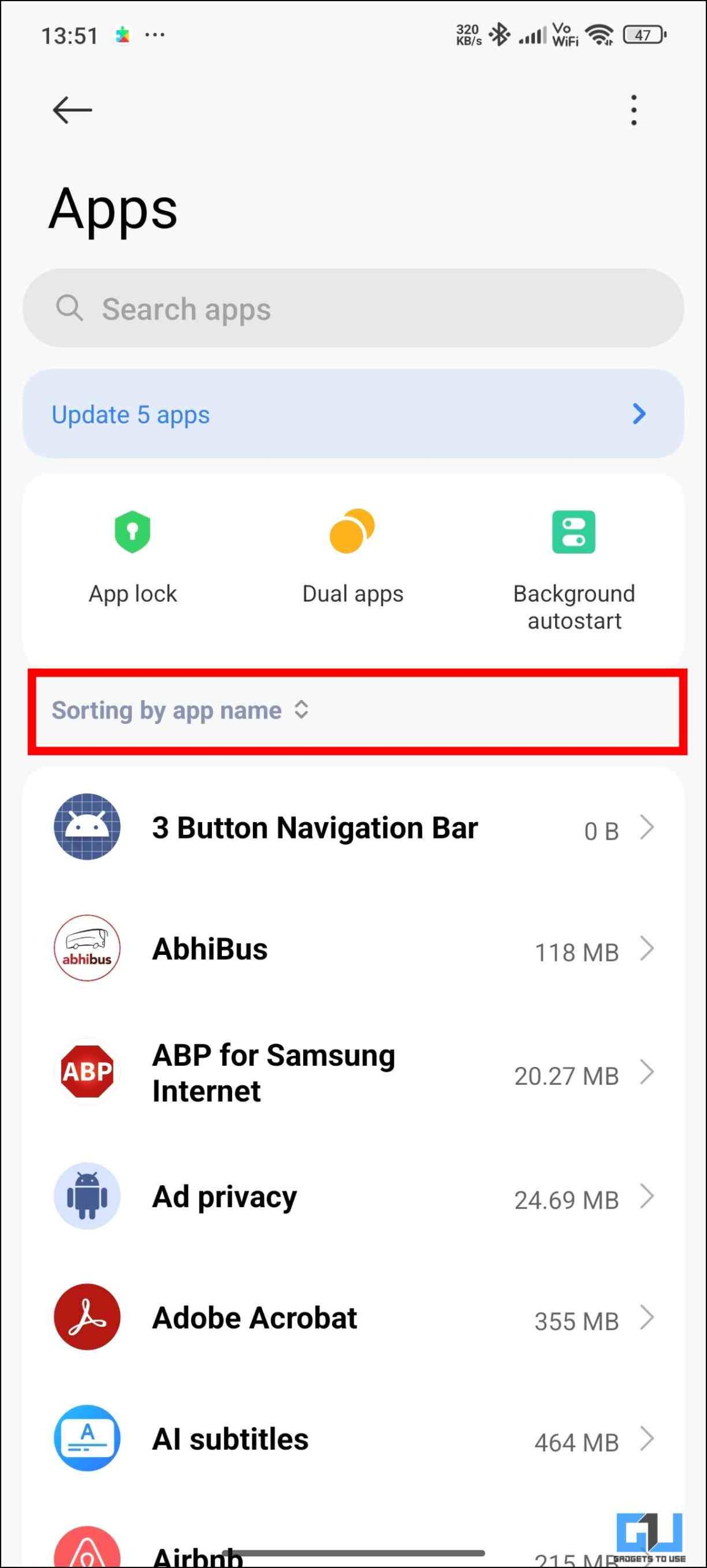Open Background autostart settings
707x1568 pixels.
[x=574, y=571]
